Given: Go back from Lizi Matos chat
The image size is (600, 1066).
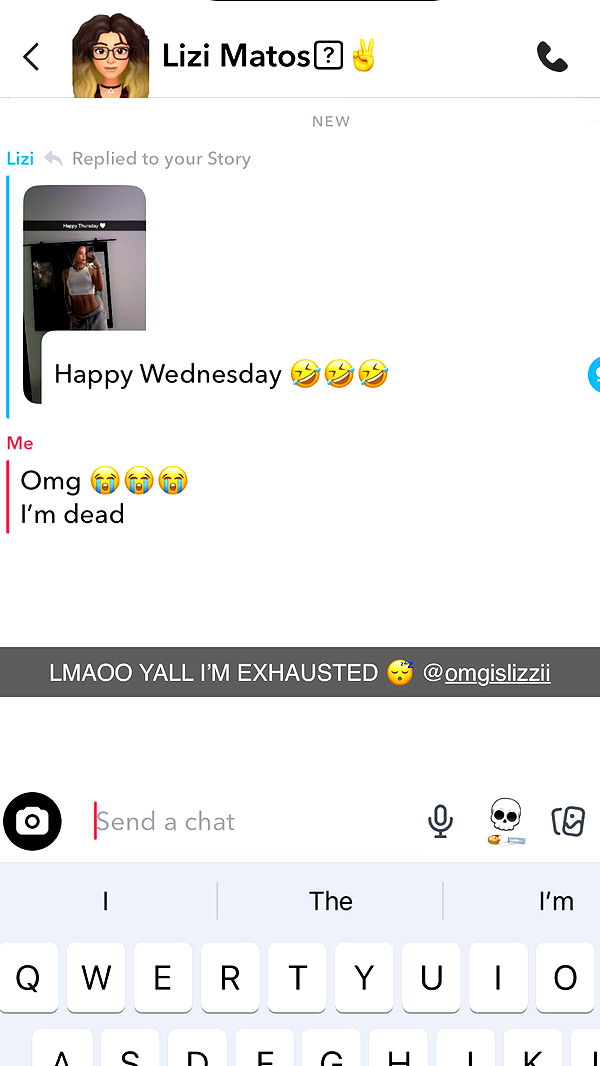Looking at the screenshot, I should [31, 57].
